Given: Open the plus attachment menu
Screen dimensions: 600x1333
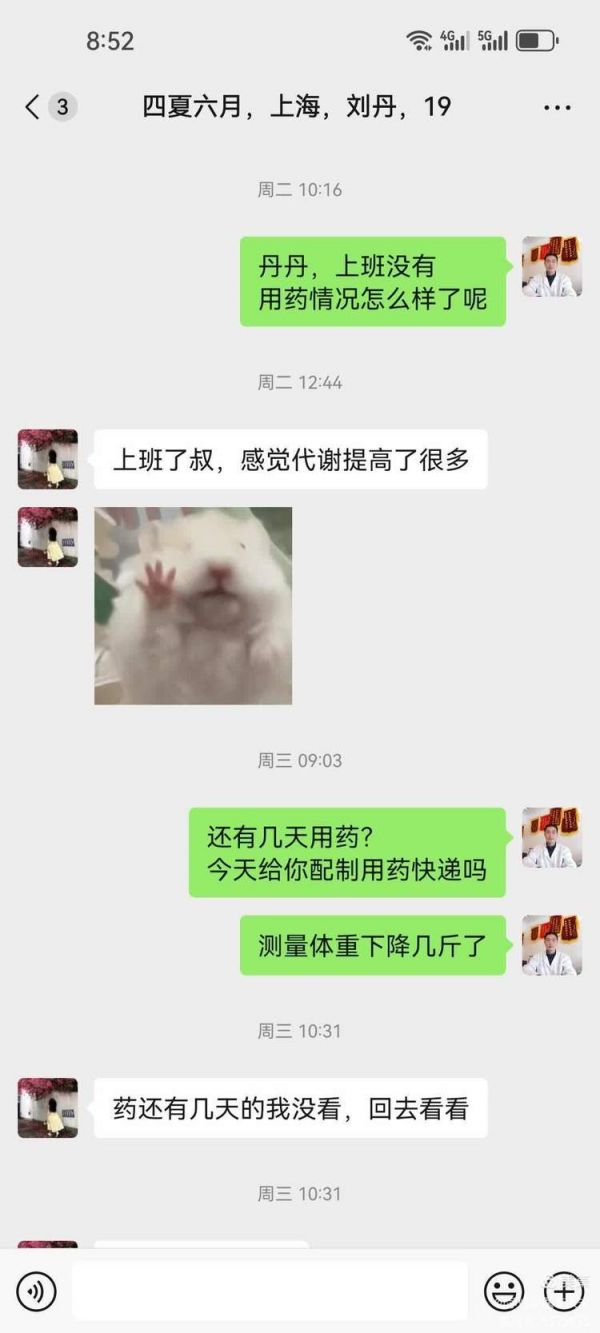Looking at the screenshot, I should 563,1292.
